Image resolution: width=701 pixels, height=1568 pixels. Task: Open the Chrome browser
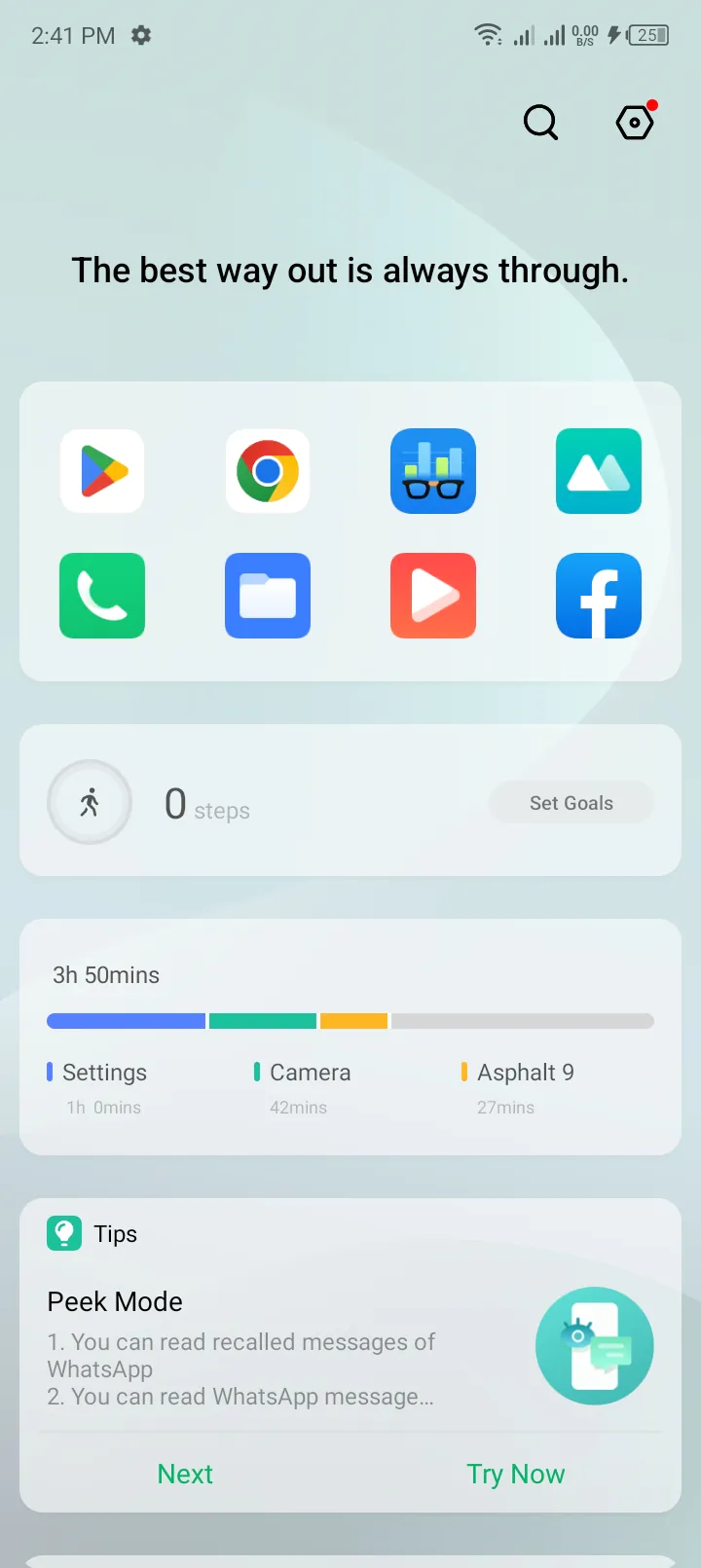coord(268,471)
